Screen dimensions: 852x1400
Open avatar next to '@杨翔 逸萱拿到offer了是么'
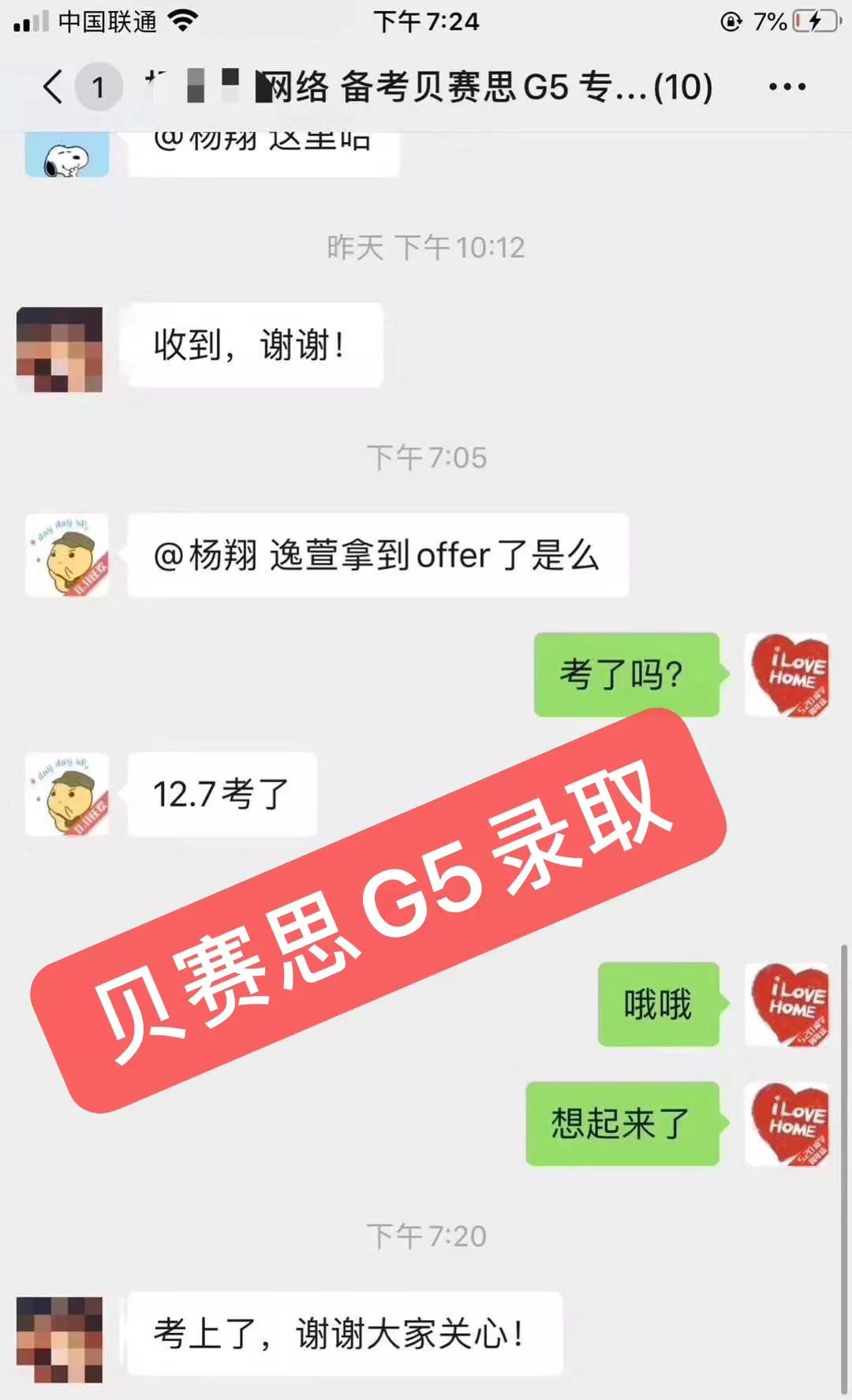(67, 556)
